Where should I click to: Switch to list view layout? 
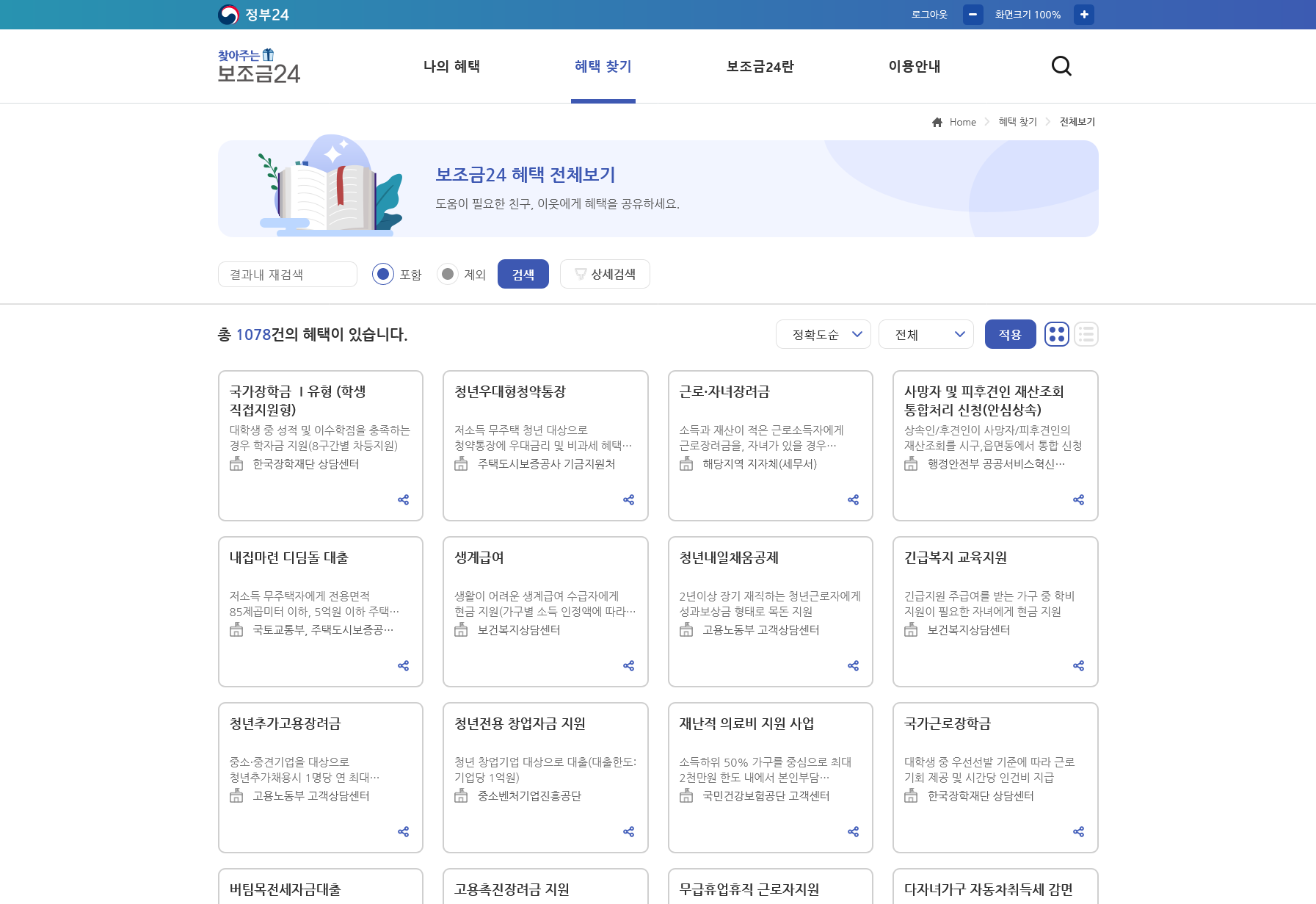(1086, 334)
